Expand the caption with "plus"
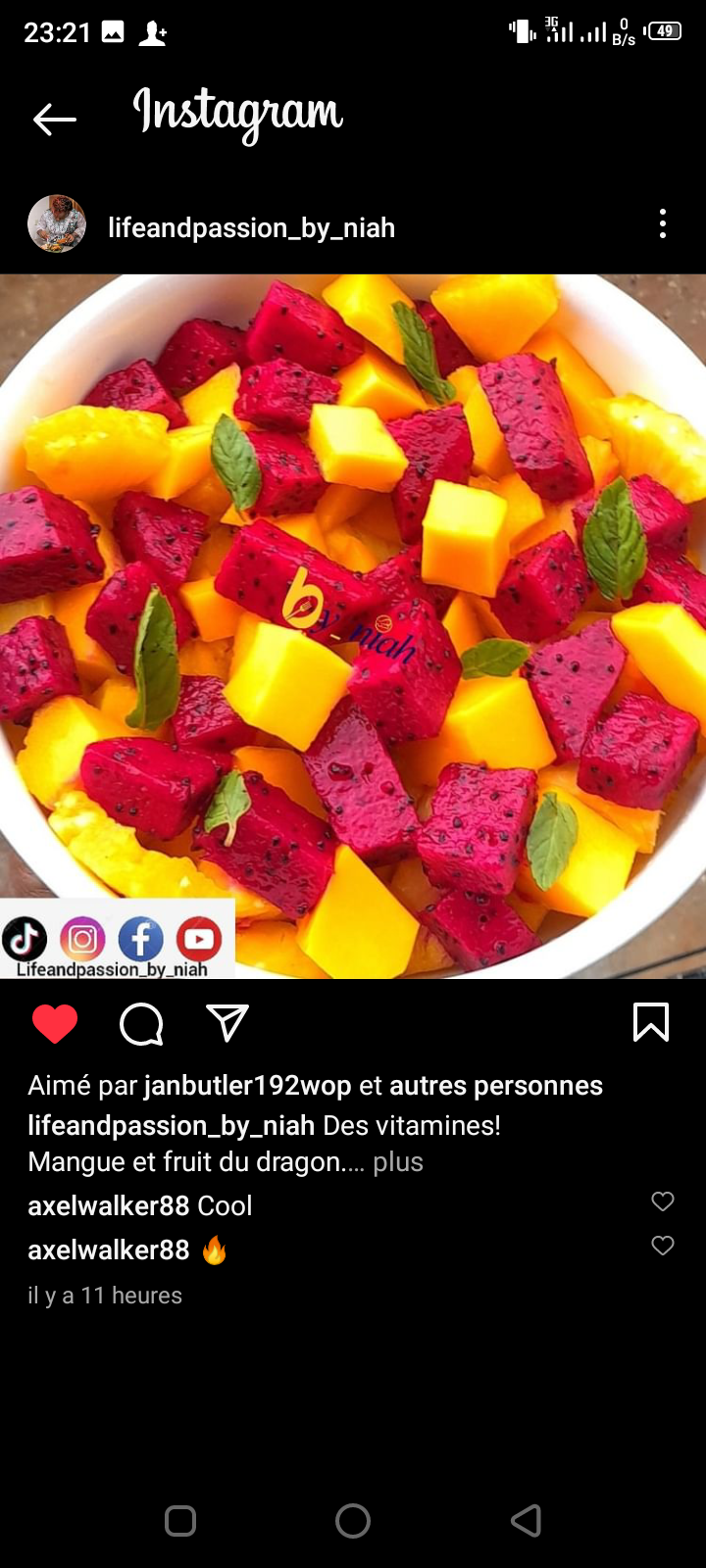This screenshot has height=1568, width=706. tap(398, 1162)
